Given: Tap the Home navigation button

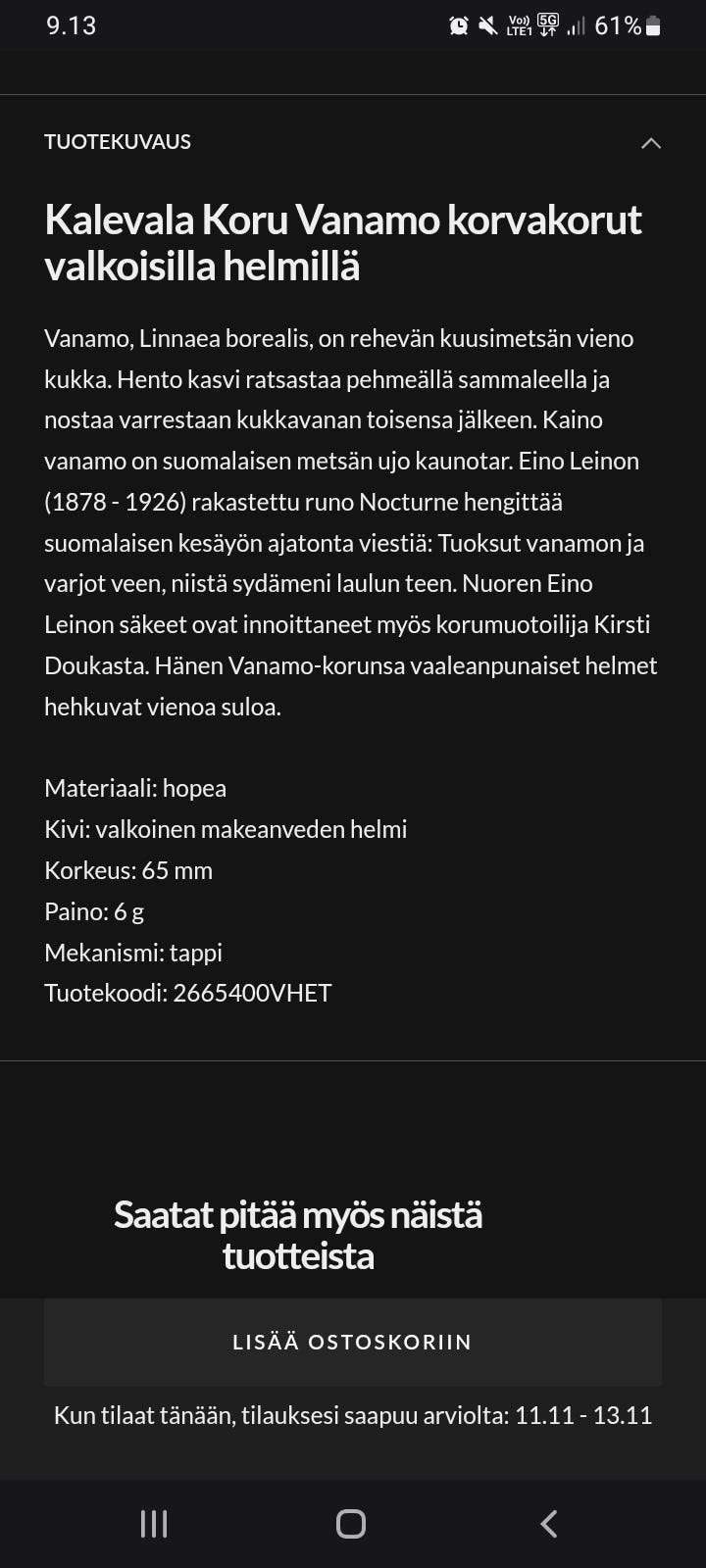Looking at the screenshot, I should tap(350, 1524).
